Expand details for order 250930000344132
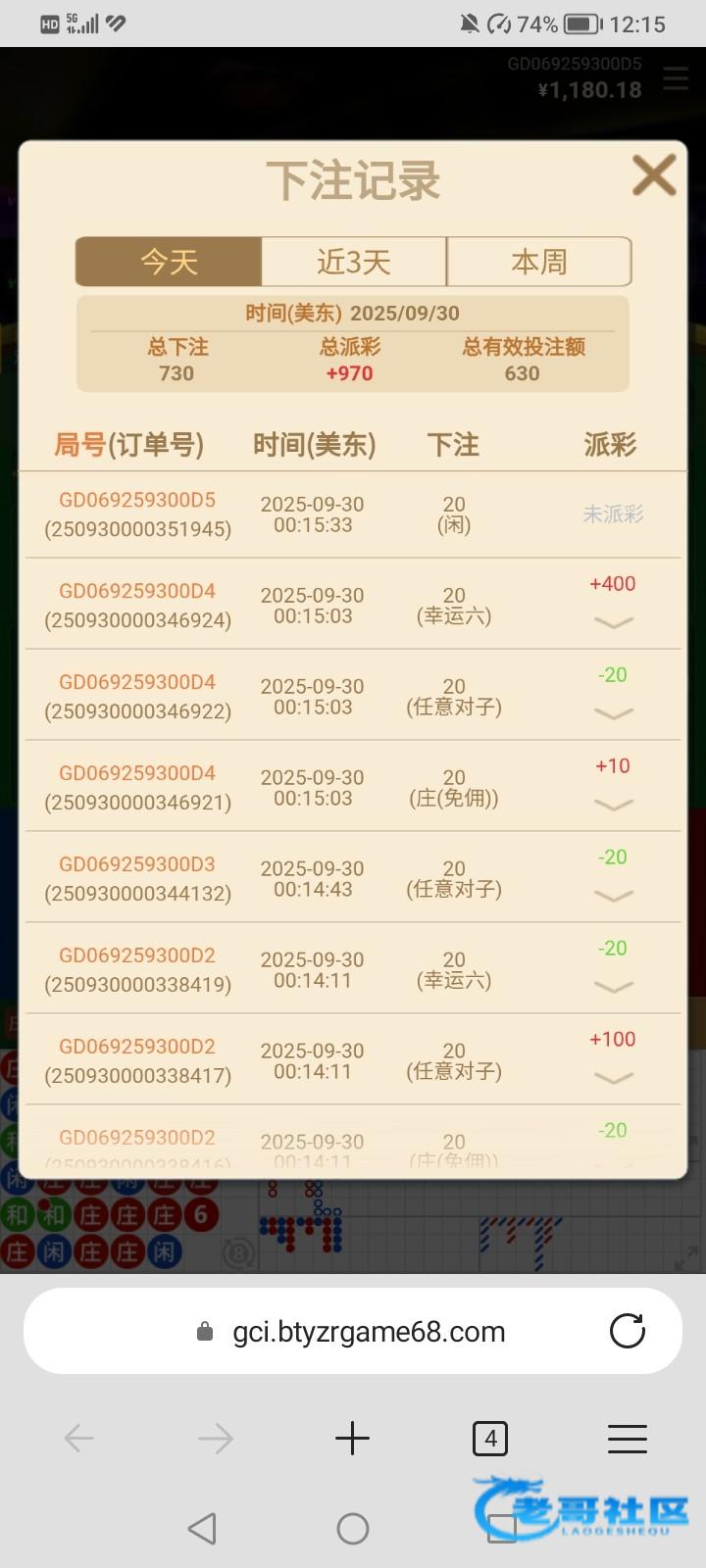 [x=614, y=896]
